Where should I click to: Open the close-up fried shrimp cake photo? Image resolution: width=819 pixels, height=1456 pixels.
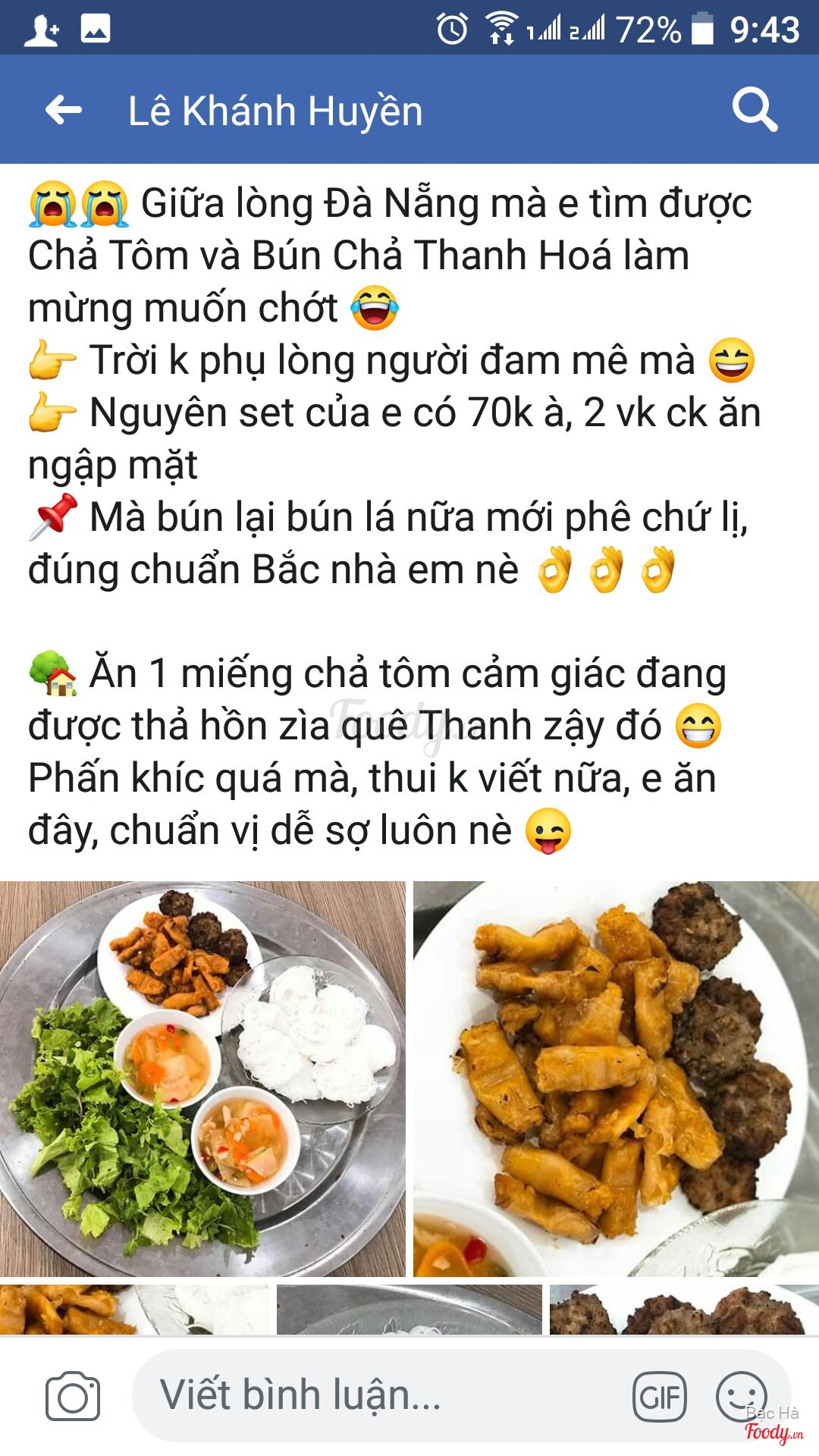pyautogui.click(x=616, y=1078)
